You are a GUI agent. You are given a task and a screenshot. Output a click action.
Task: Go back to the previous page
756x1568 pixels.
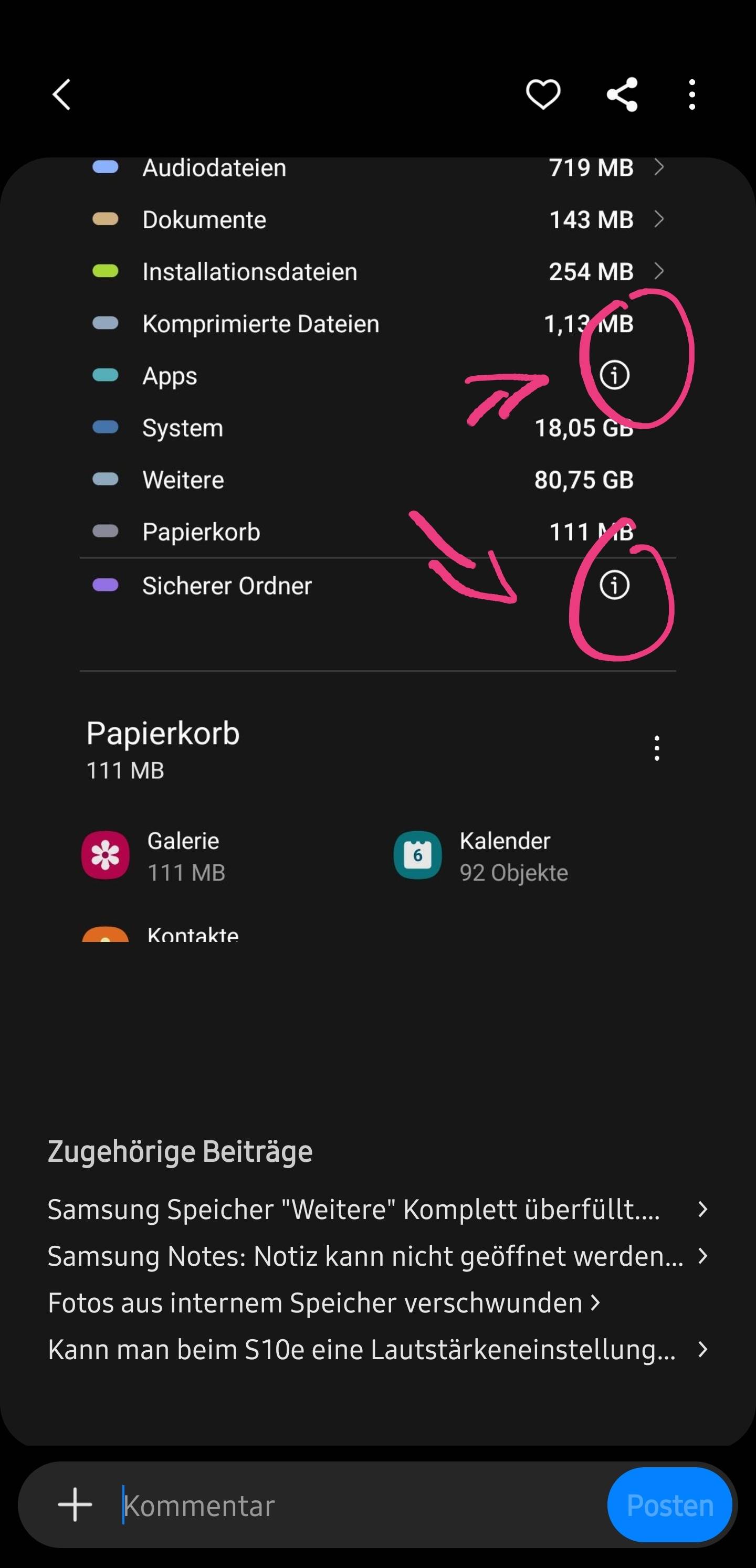(x=61, y=94)
